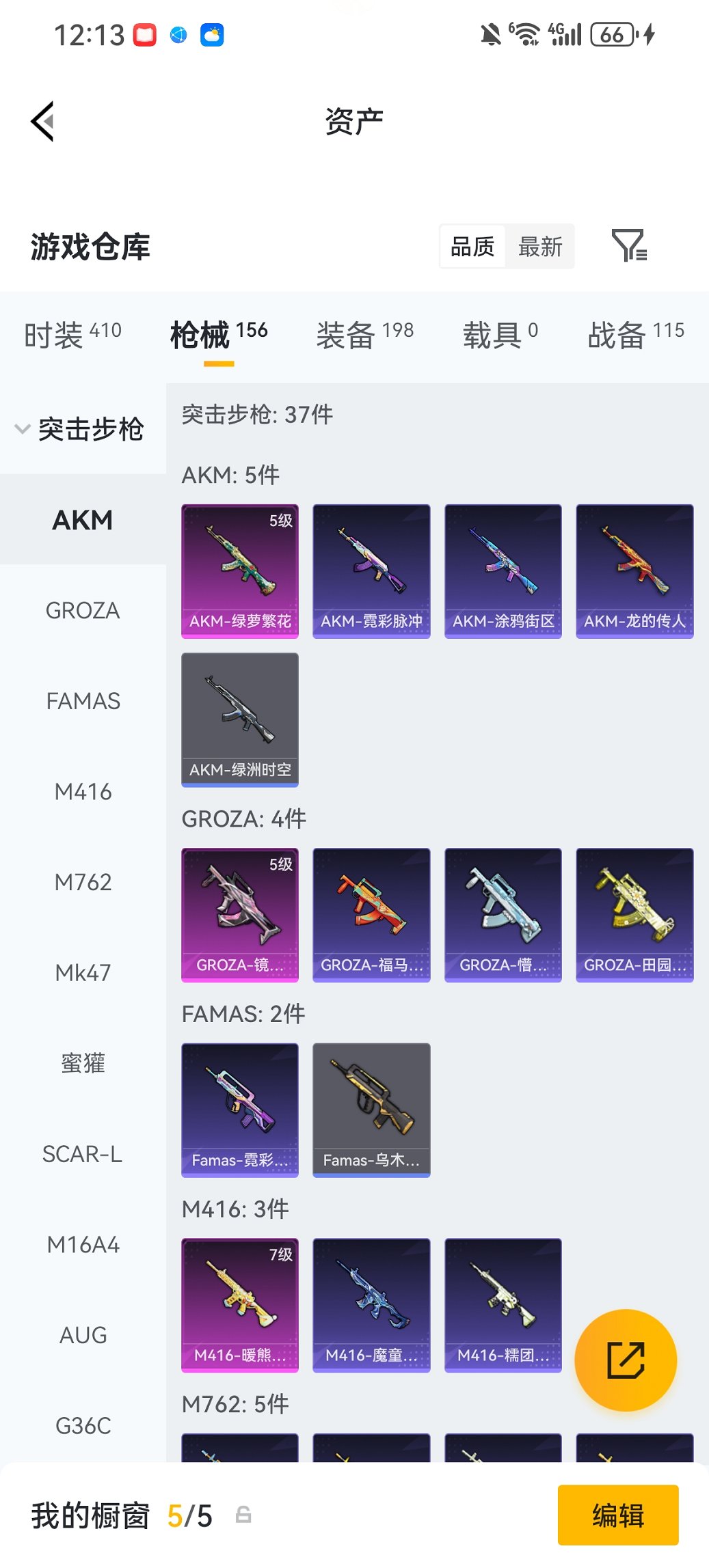This screenshot has height=1568, width=709.
Task: Open the 战备 tab
Action: click(x=635, y=335)
